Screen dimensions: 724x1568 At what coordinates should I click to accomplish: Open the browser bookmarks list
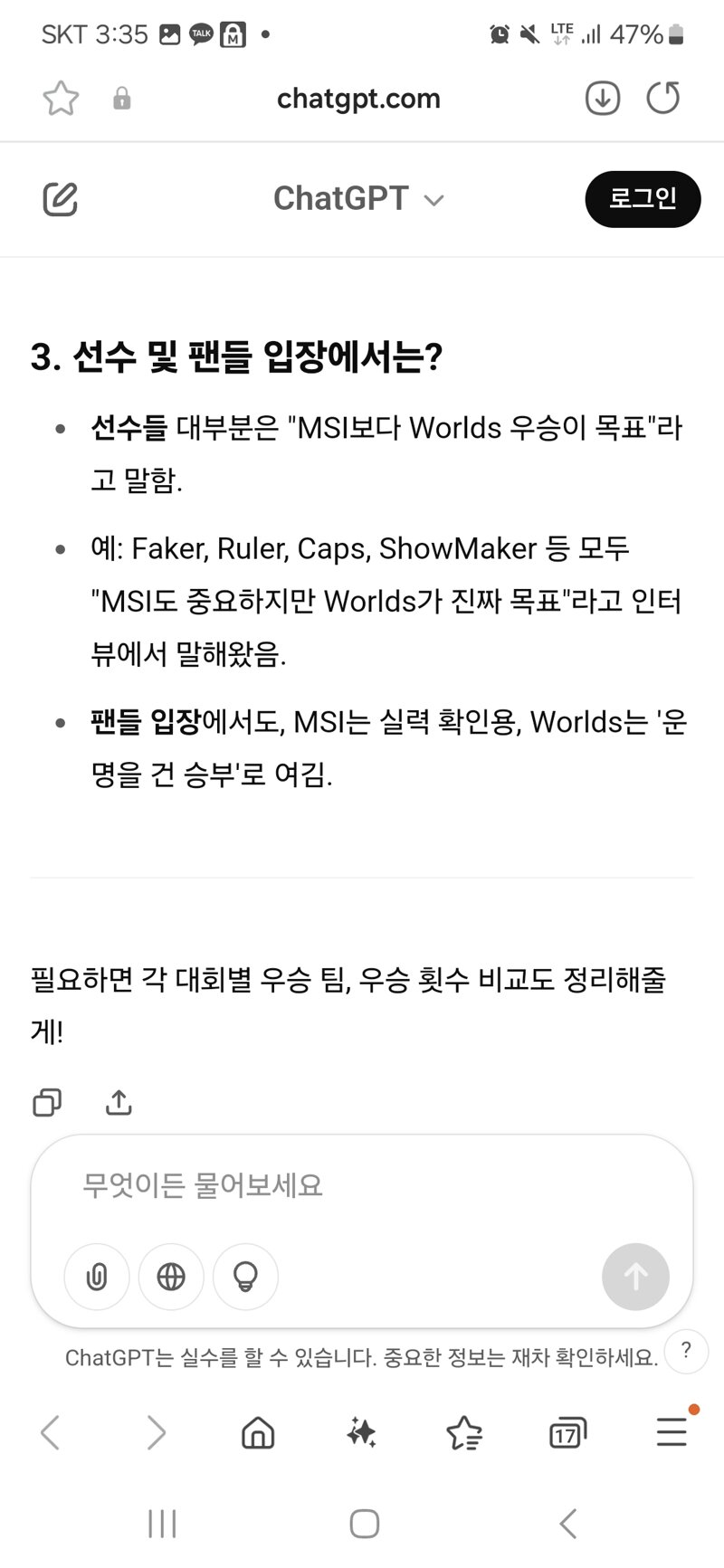[464, 1432]
